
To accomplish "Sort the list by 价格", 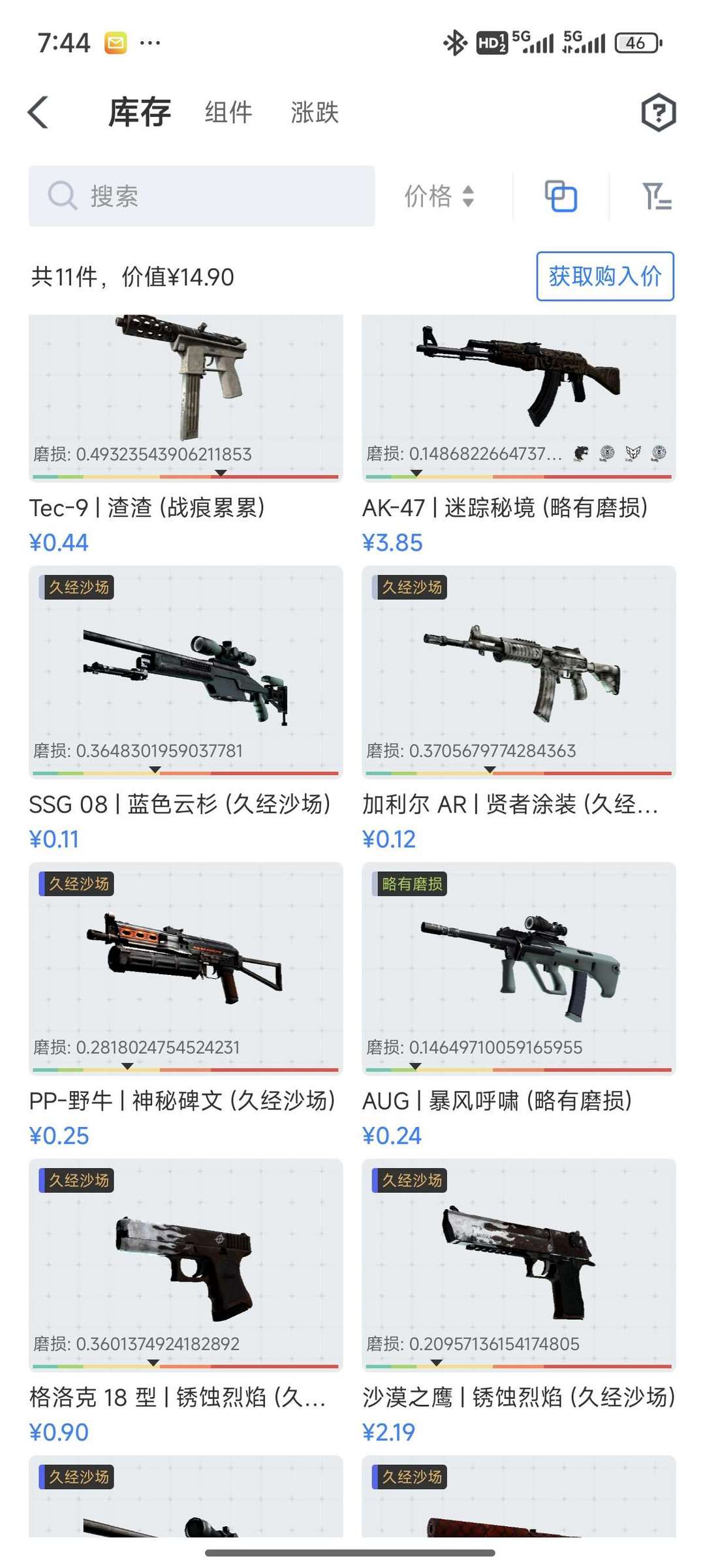I will point(439,196).
